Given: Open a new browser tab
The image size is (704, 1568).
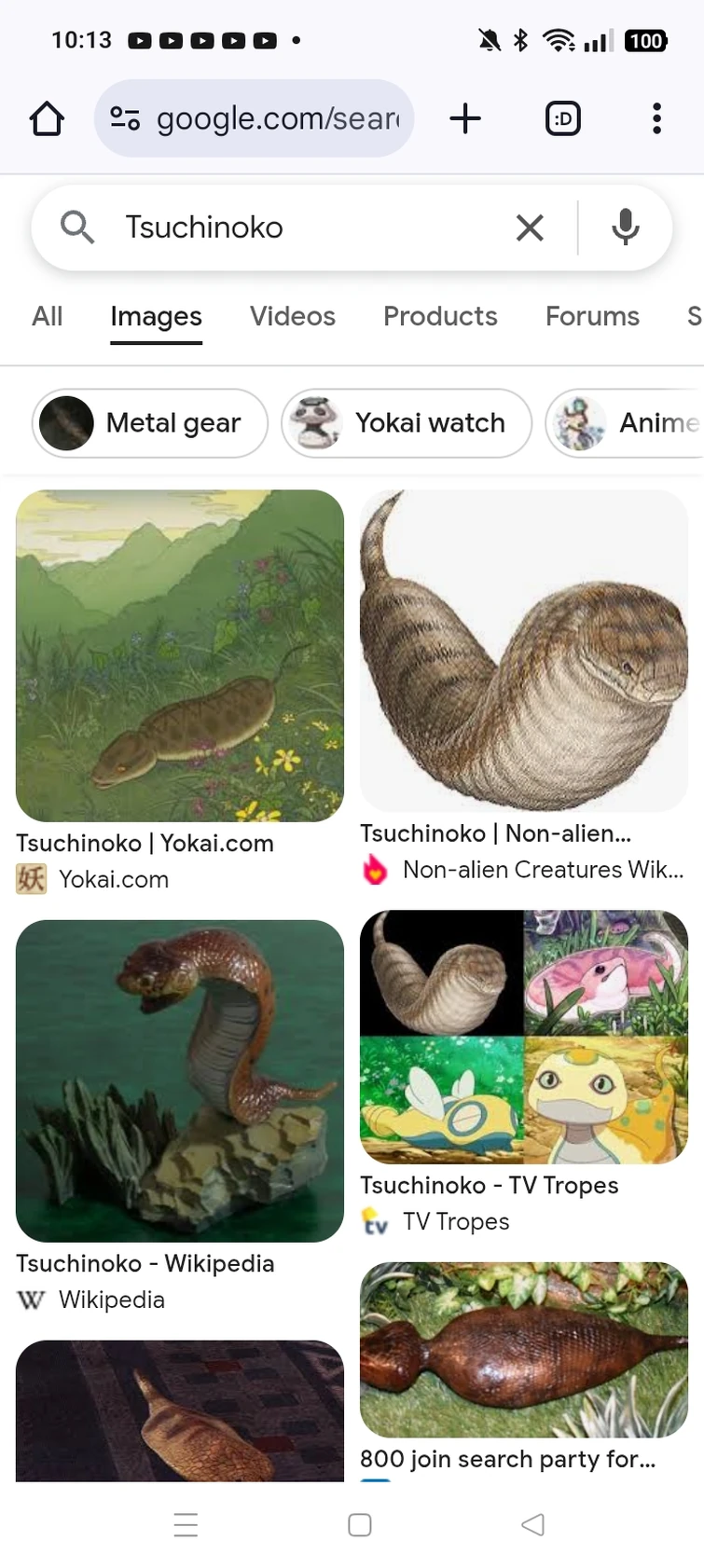Looking at the screenshot, I should pos(464,119).
